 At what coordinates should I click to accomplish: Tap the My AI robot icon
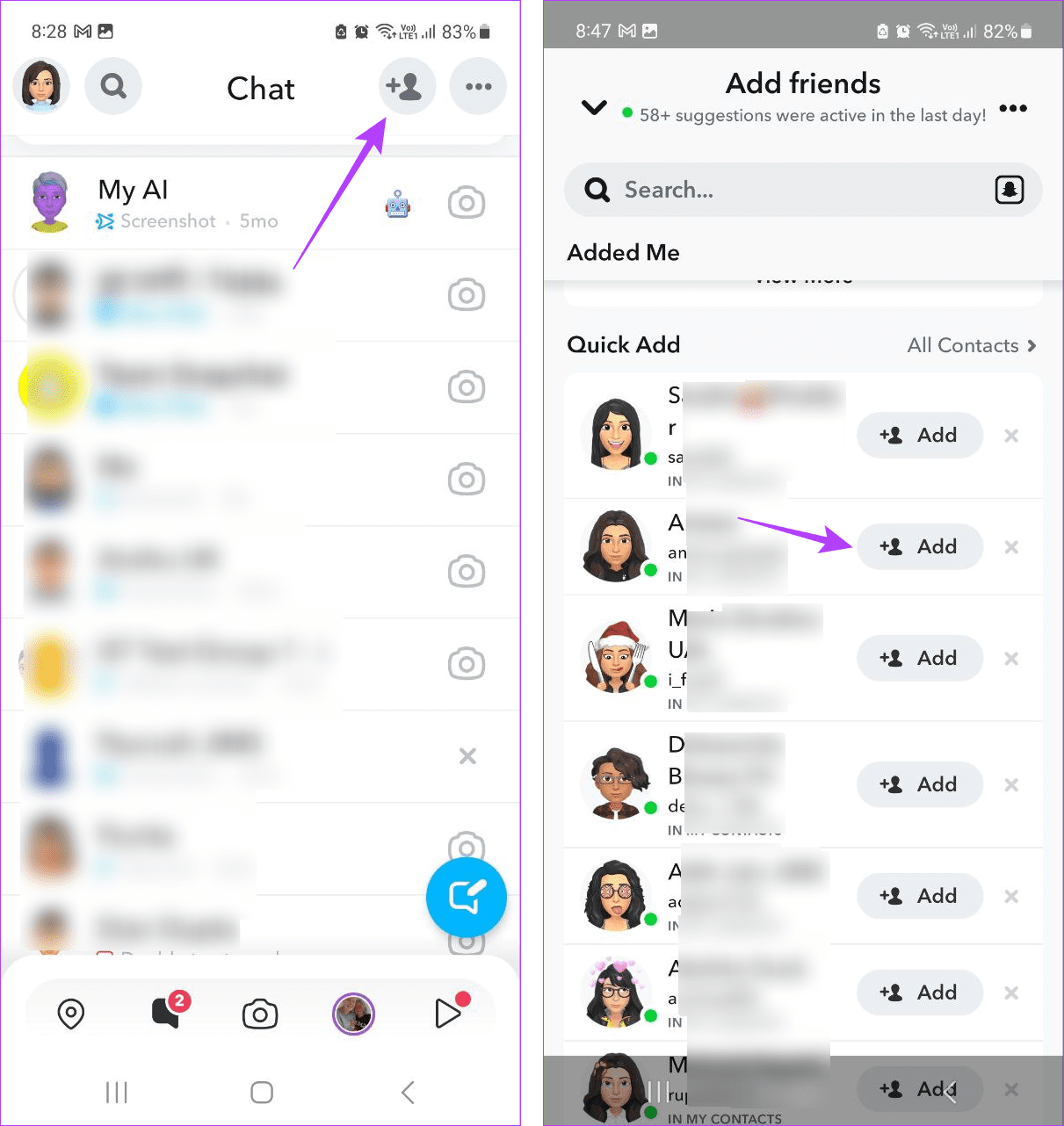(396, 203)
